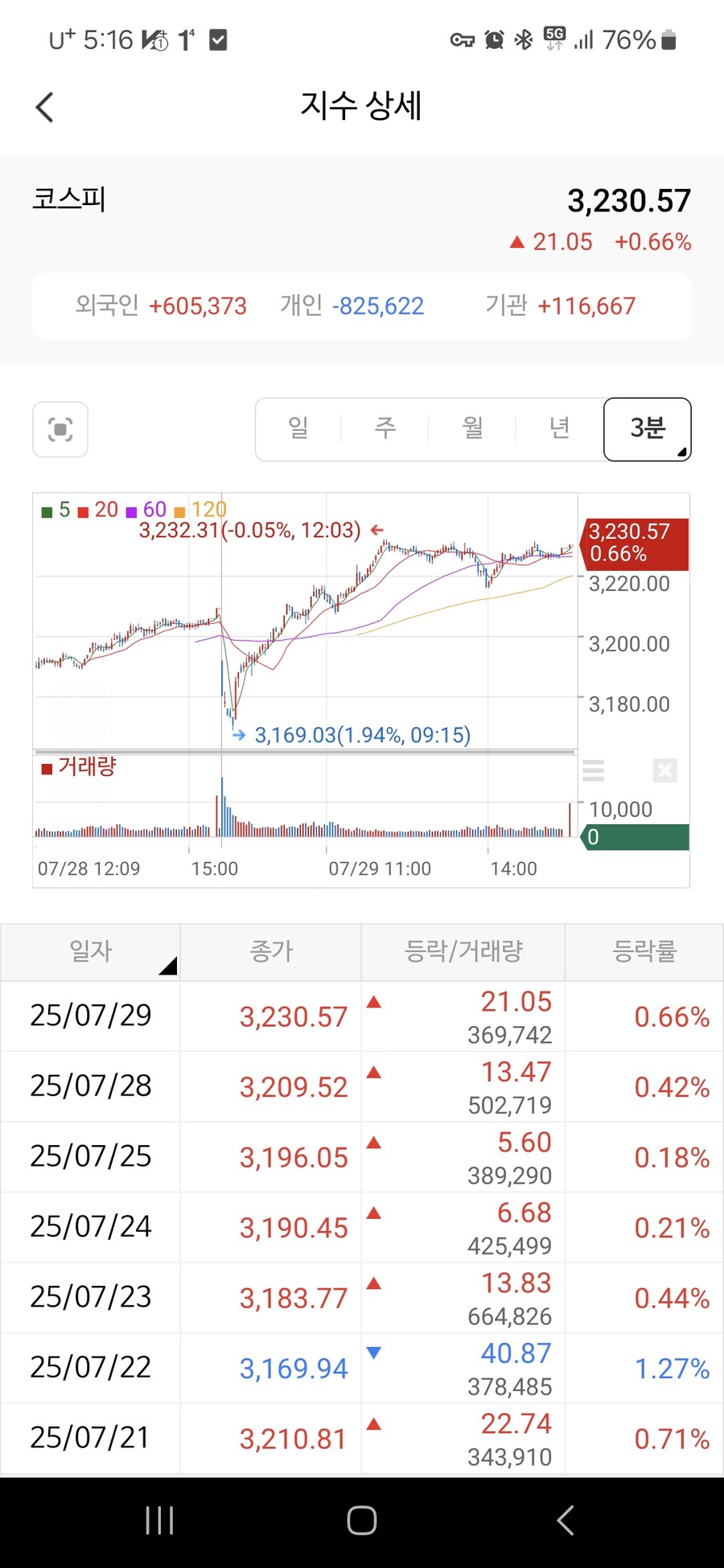Toggle the purple 60-period moving average legend
724x1568 pixels.
pyautogui.click(x=143, y=510)
